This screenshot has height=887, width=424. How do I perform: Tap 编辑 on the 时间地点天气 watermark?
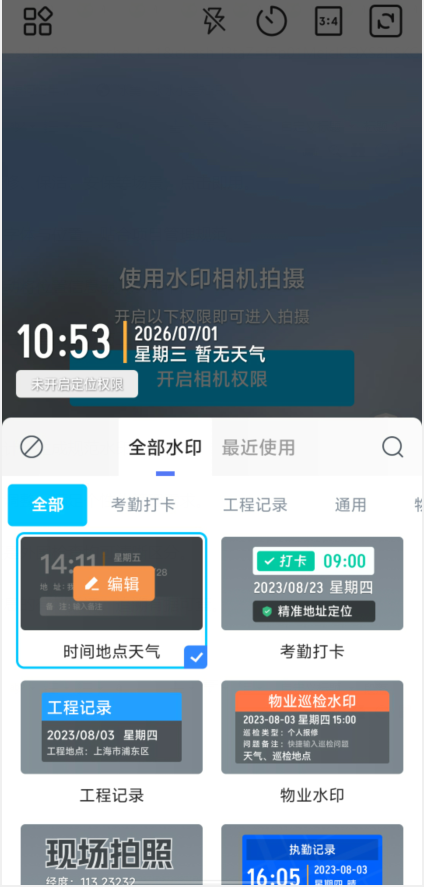tap(114, 583)
